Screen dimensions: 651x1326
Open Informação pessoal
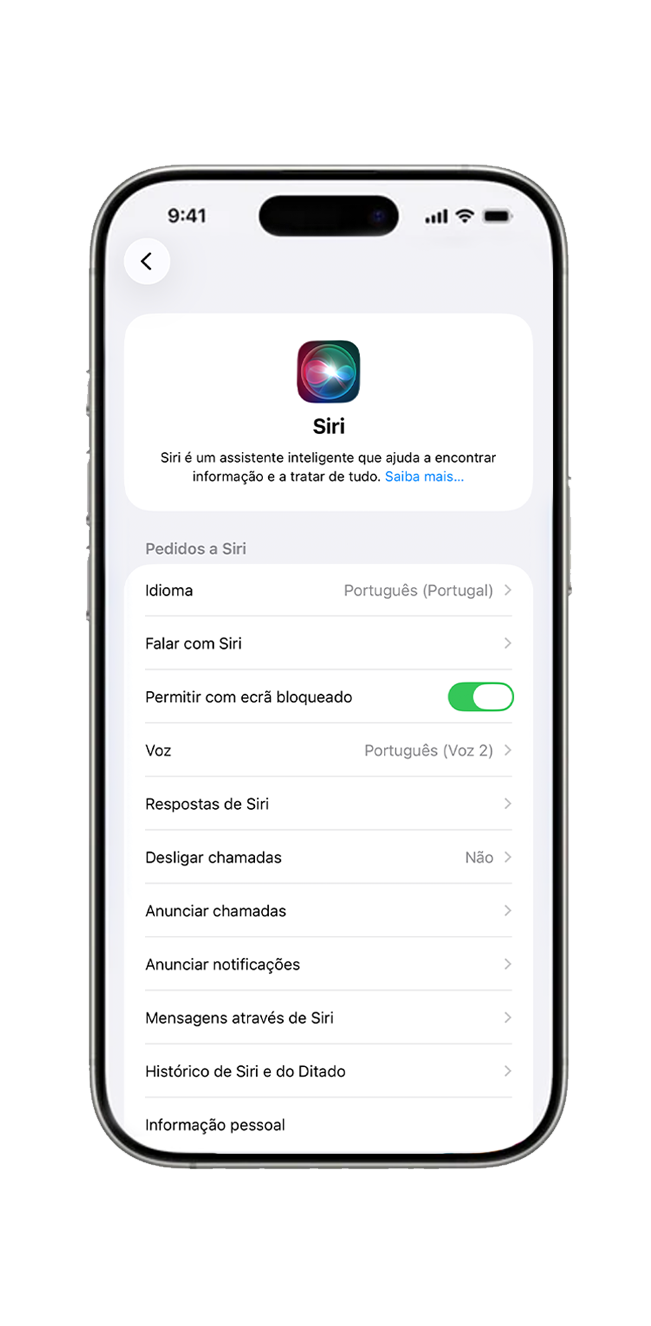tap(328, 1125)
